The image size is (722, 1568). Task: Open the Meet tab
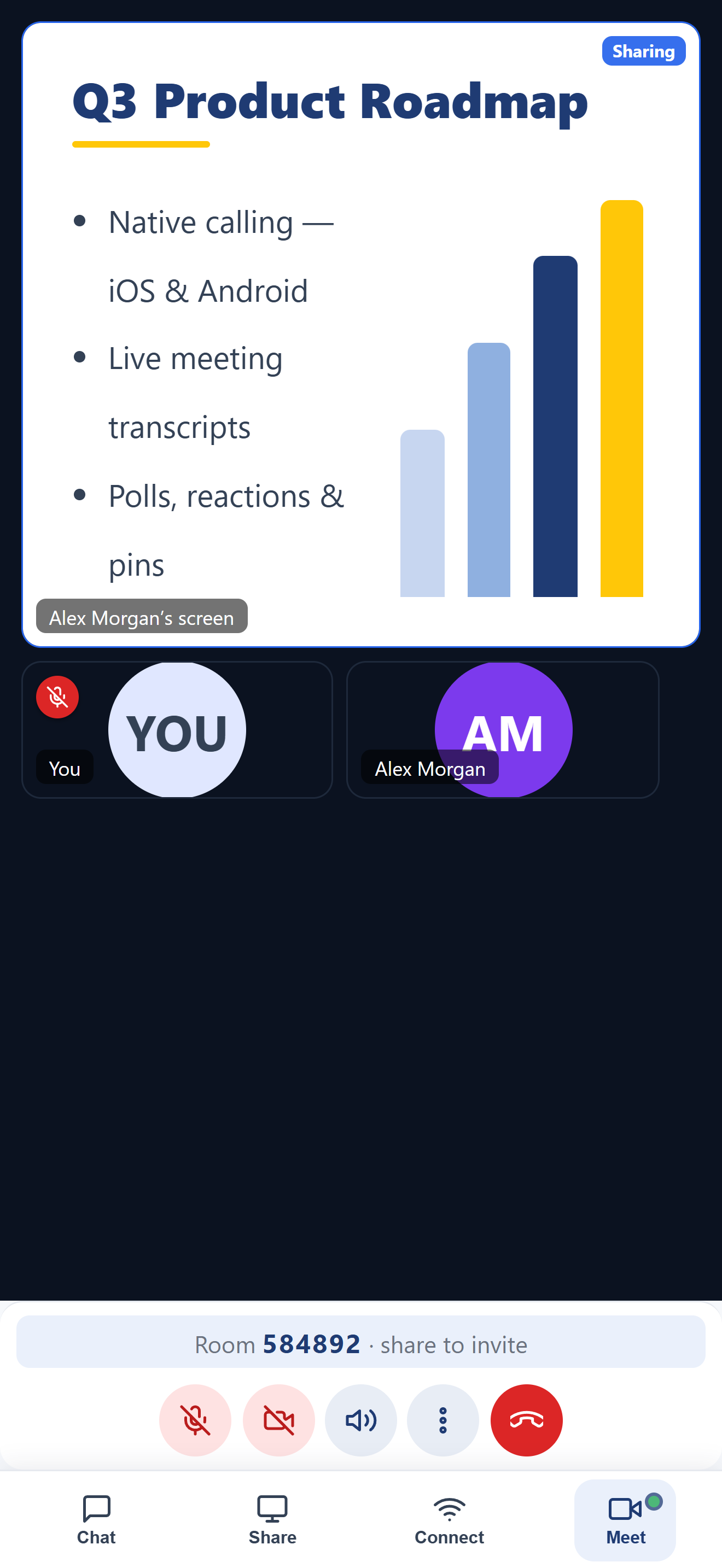625,1520
